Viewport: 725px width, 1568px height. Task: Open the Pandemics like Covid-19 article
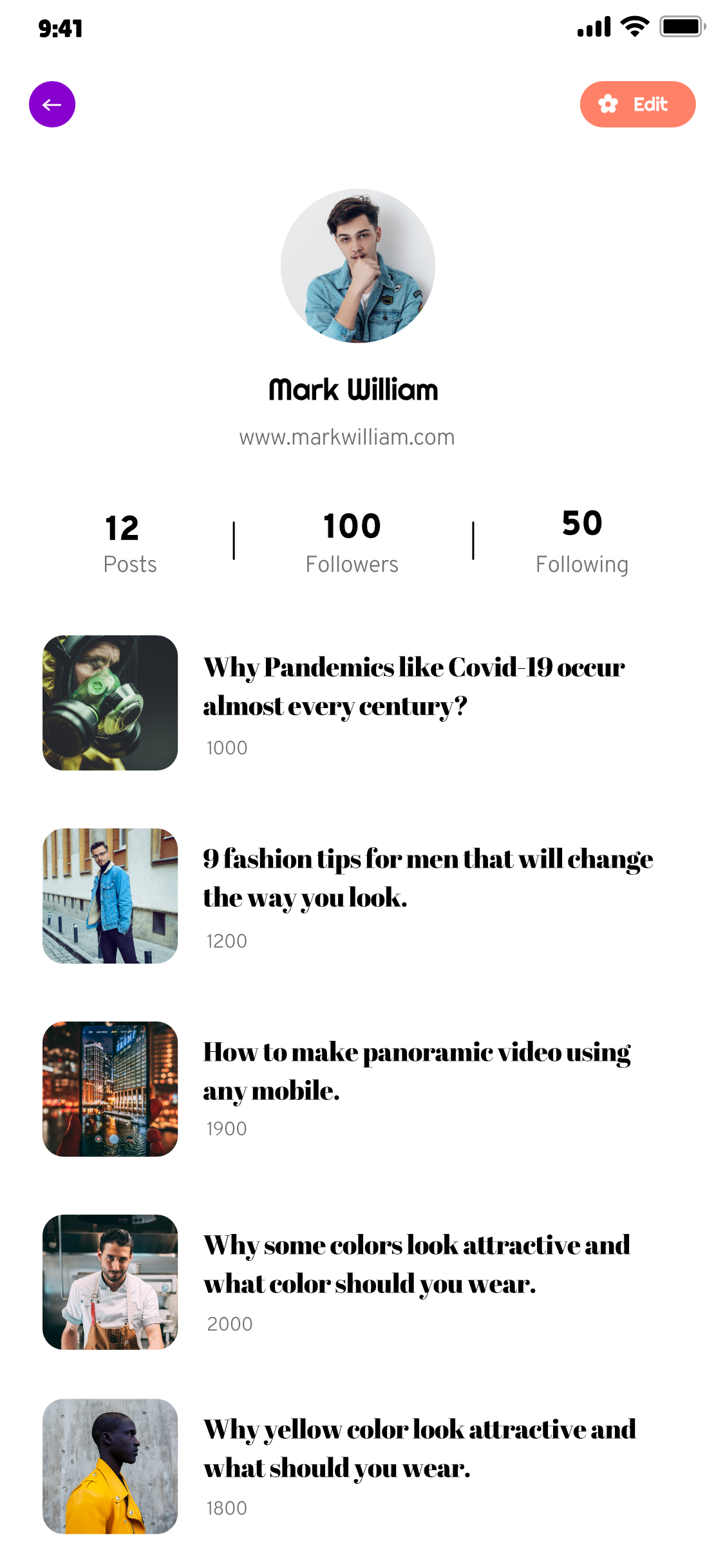[413, 687]
